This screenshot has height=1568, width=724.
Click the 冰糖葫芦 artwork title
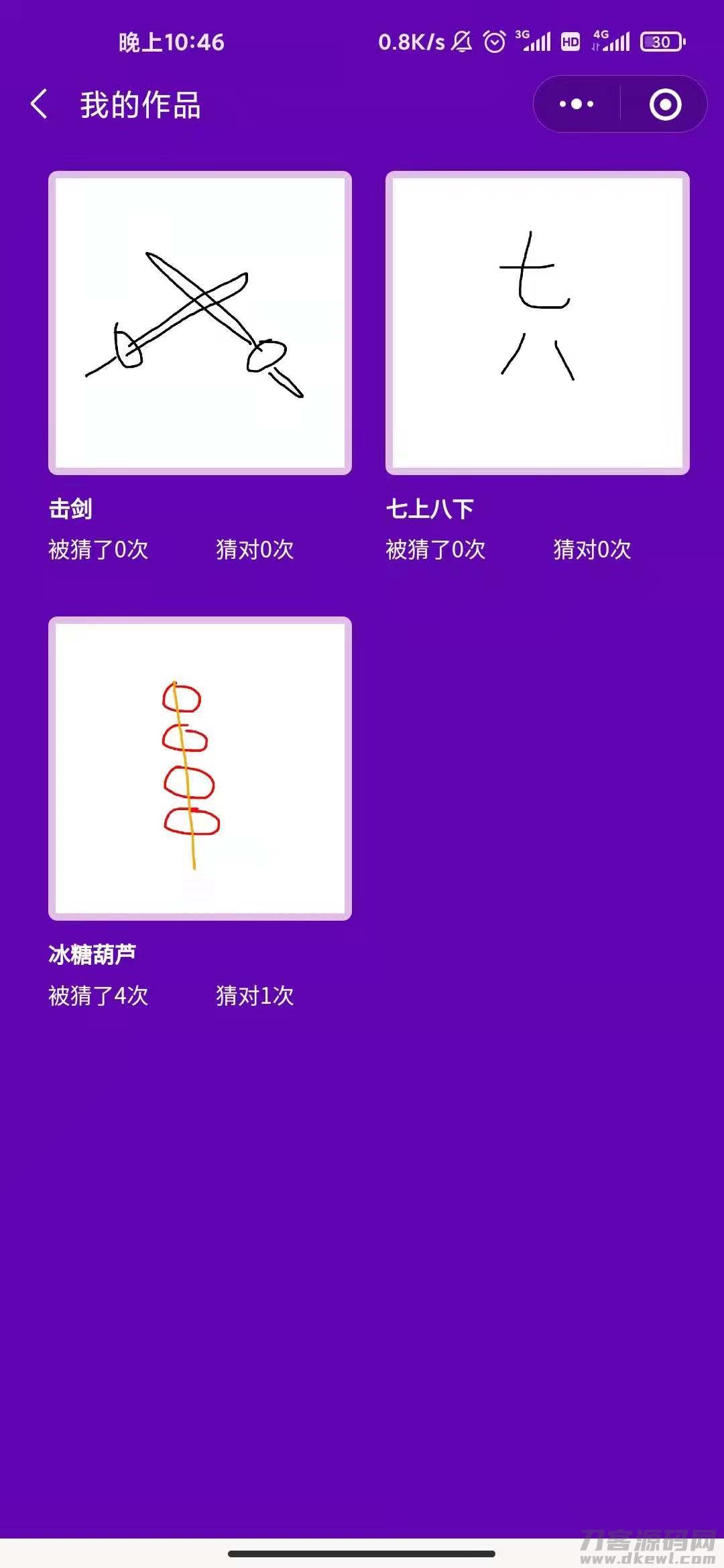tap(91, 953)
